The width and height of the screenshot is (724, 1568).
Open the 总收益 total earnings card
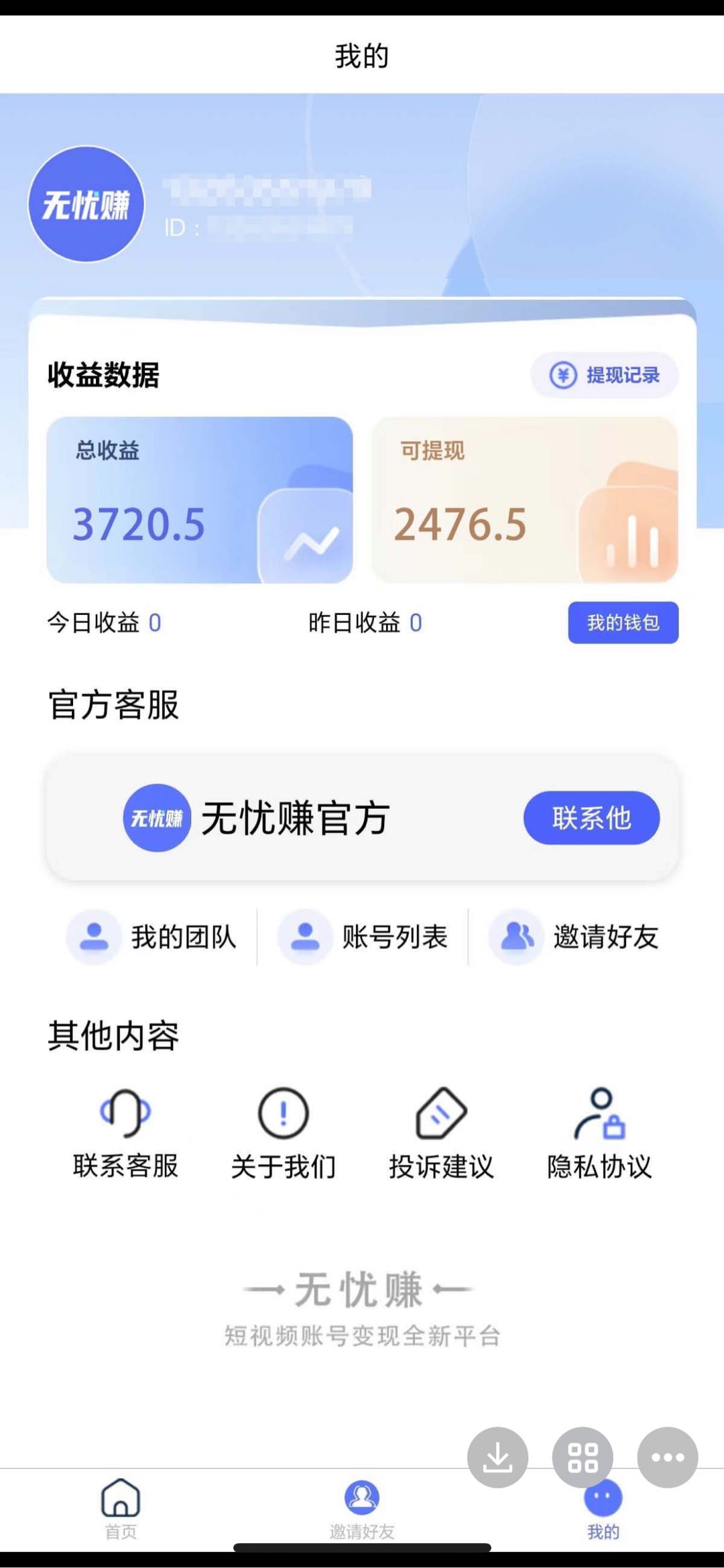199,500
